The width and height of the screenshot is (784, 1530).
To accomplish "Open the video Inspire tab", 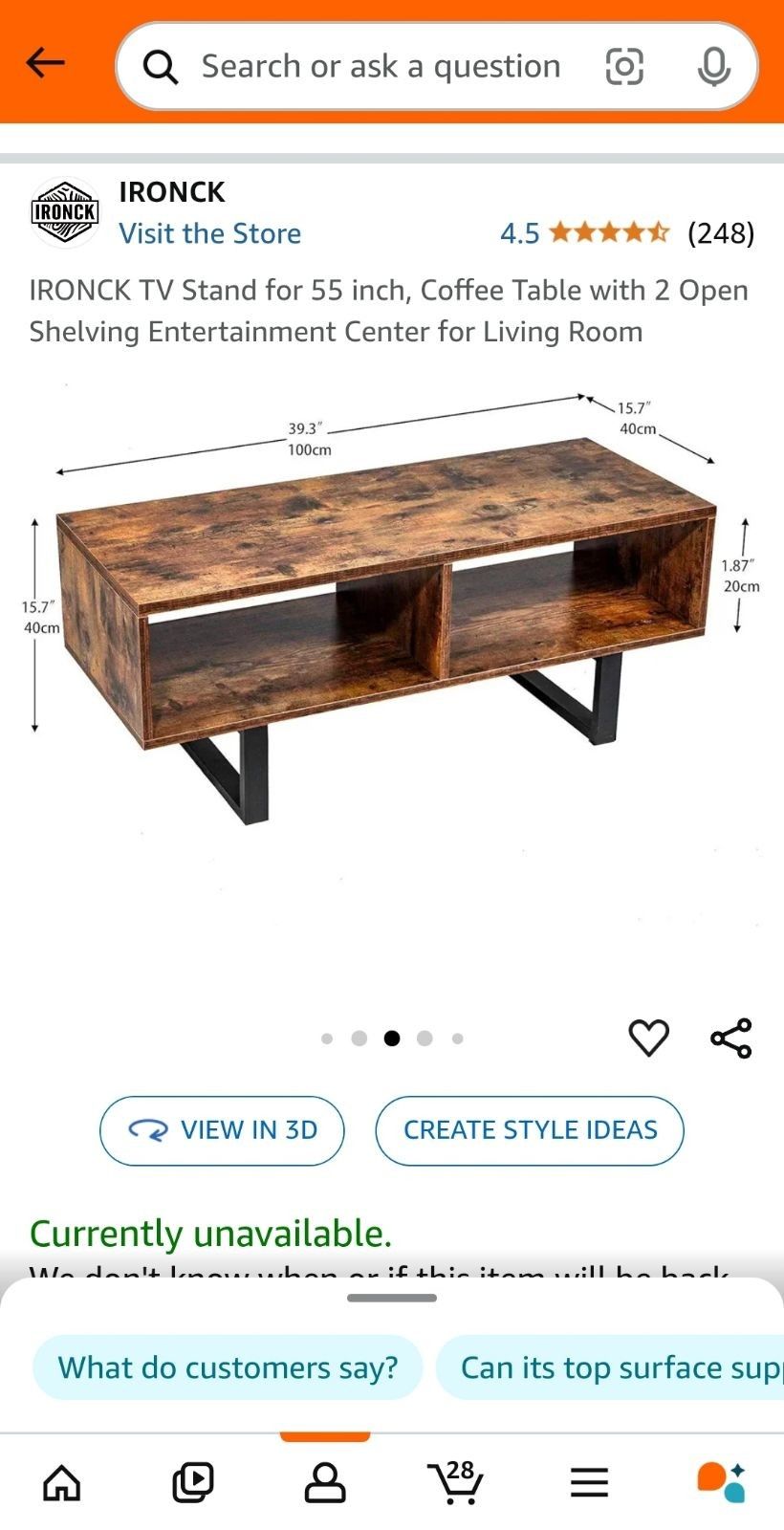I will click(193, 1482).
